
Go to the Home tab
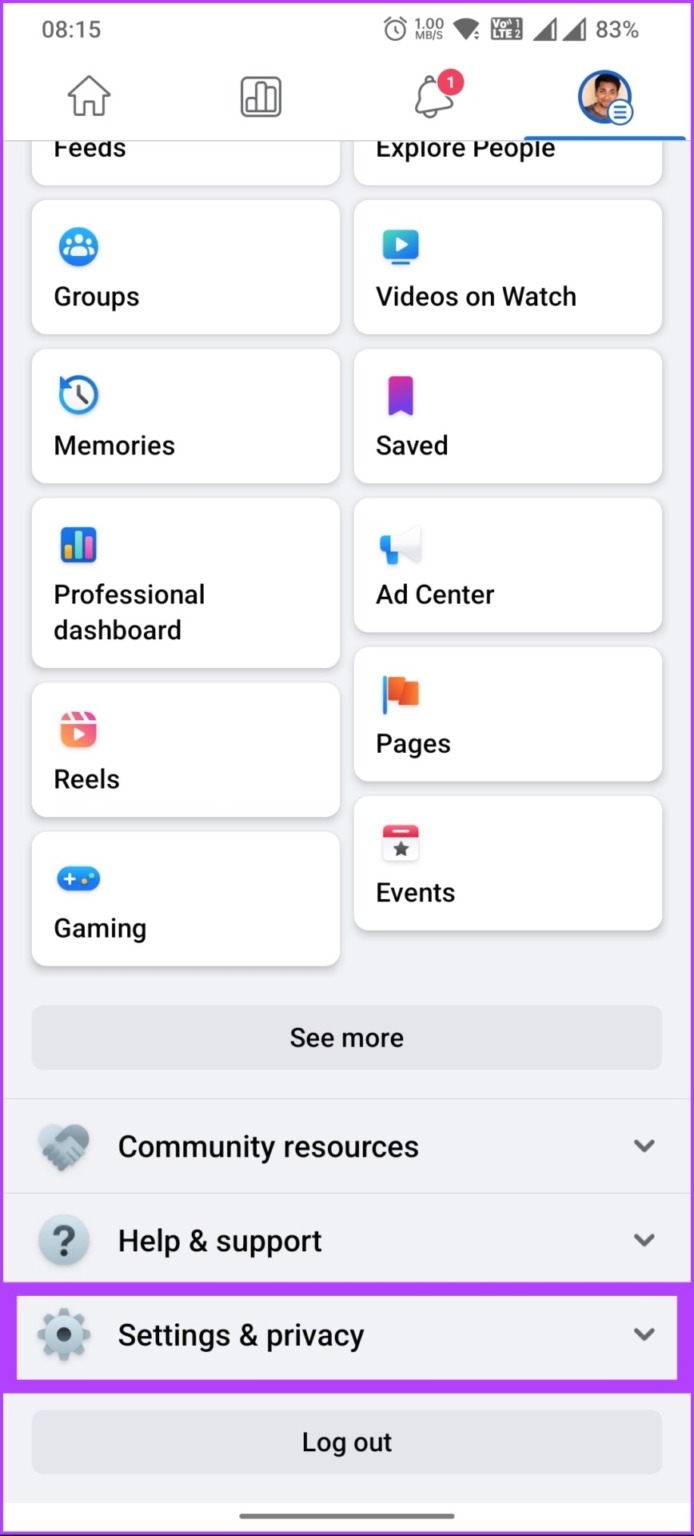[x=89, y=97]
